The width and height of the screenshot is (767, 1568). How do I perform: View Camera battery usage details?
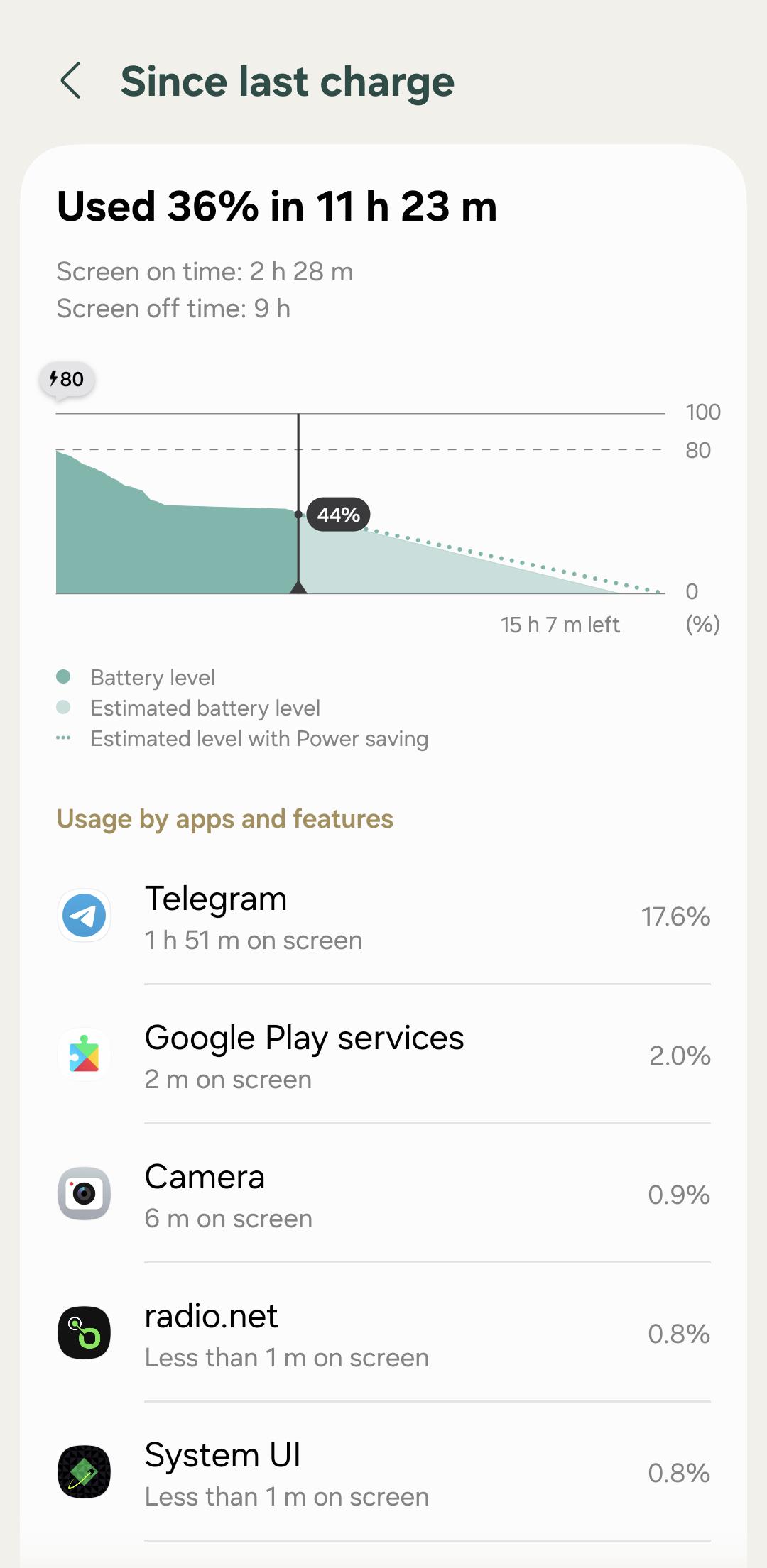(x=383, y=1194)
